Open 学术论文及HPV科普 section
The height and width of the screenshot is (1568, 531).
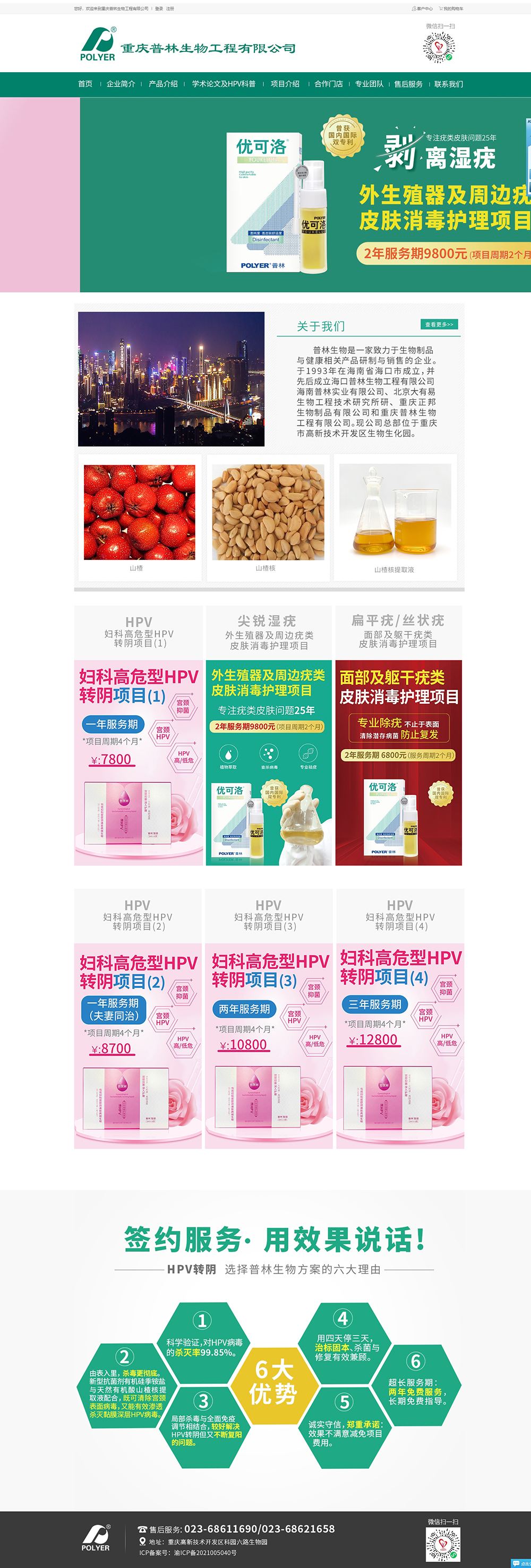(x=224, y=84)
